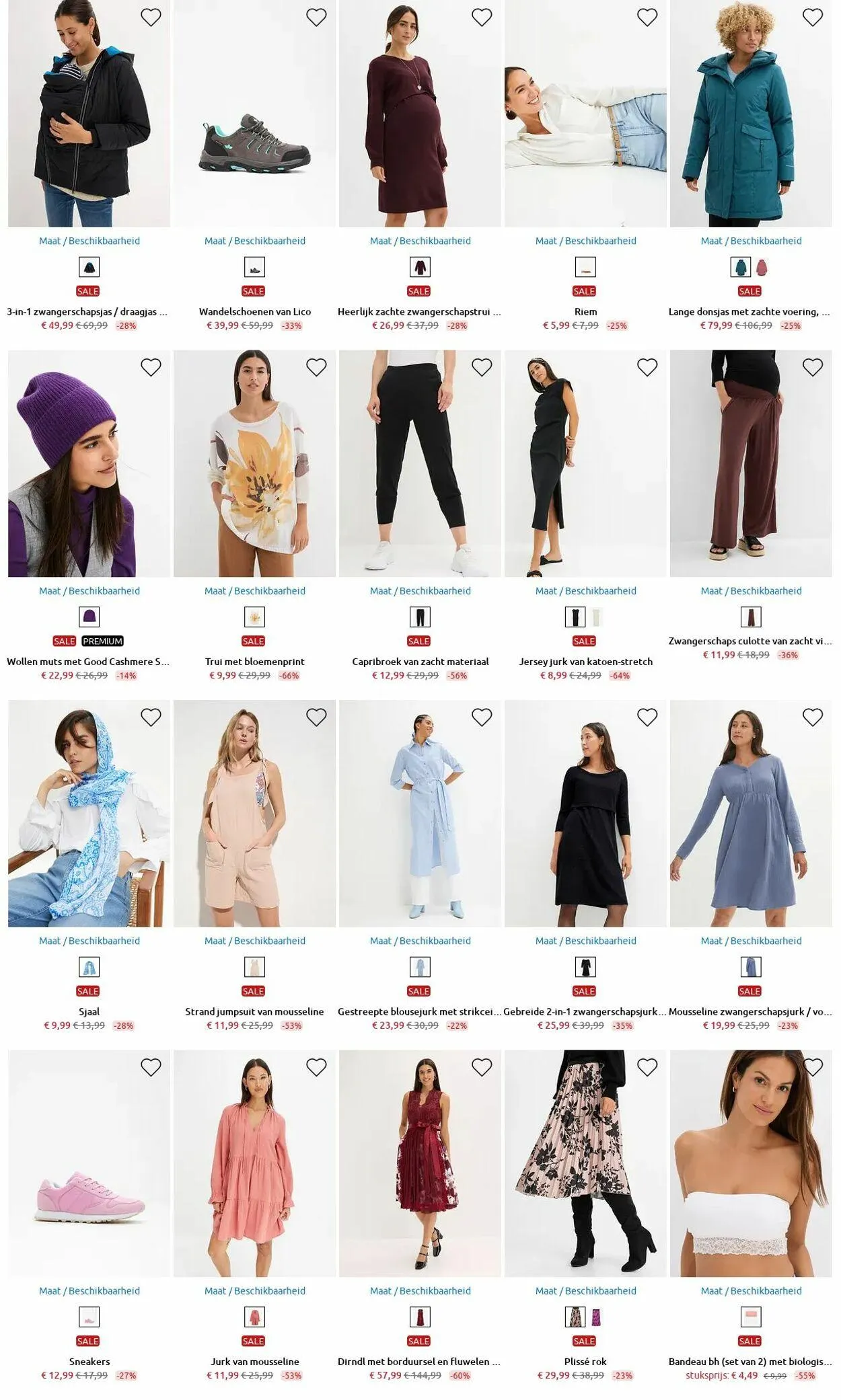Open Maat / Beschikbaarheid for the Riem
The height and width of the screenshot is (1400, 841).
585,241
